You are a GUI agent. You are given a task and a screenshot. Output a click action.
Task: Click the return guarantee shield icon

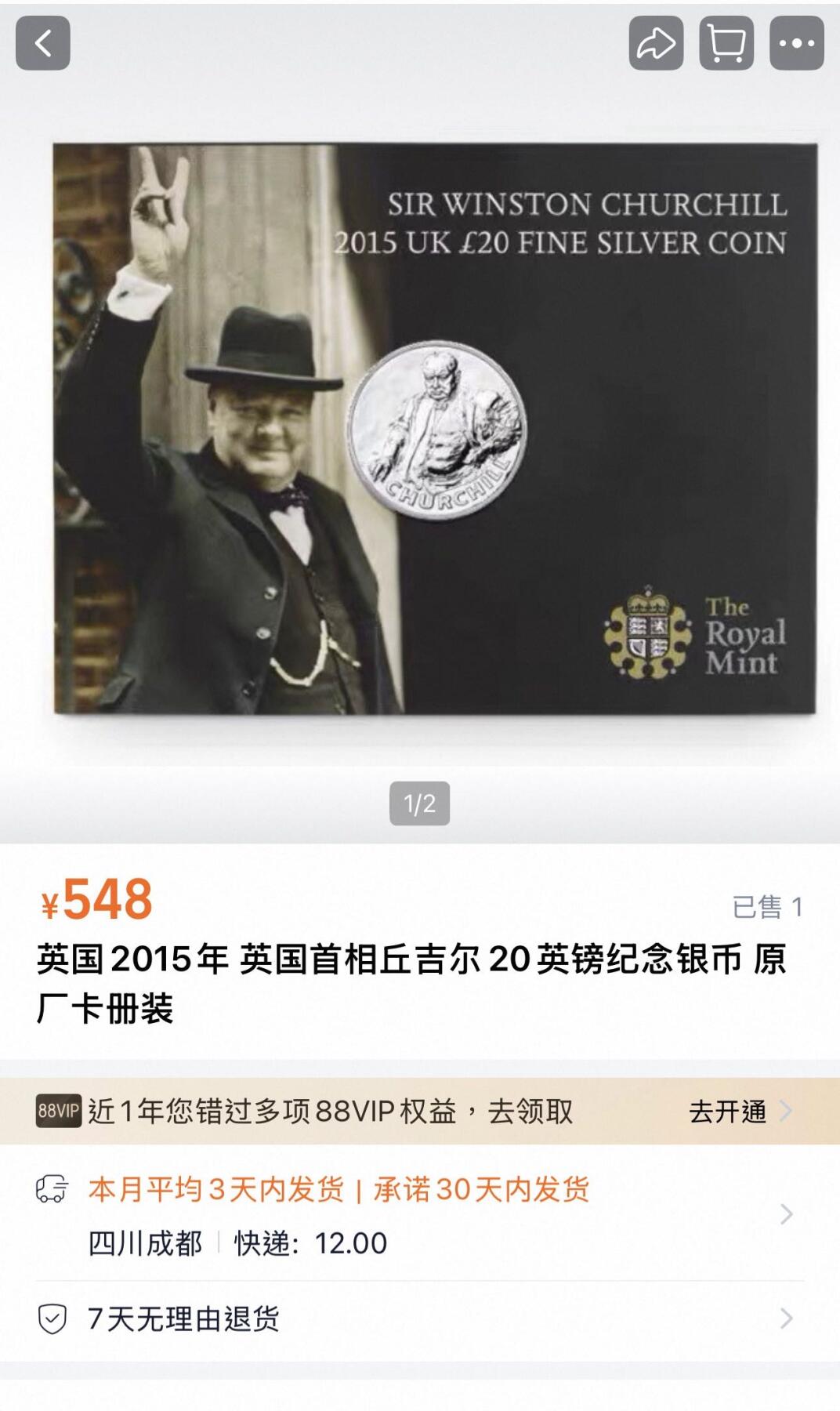pyautogui.click(x=52, y=1317)
